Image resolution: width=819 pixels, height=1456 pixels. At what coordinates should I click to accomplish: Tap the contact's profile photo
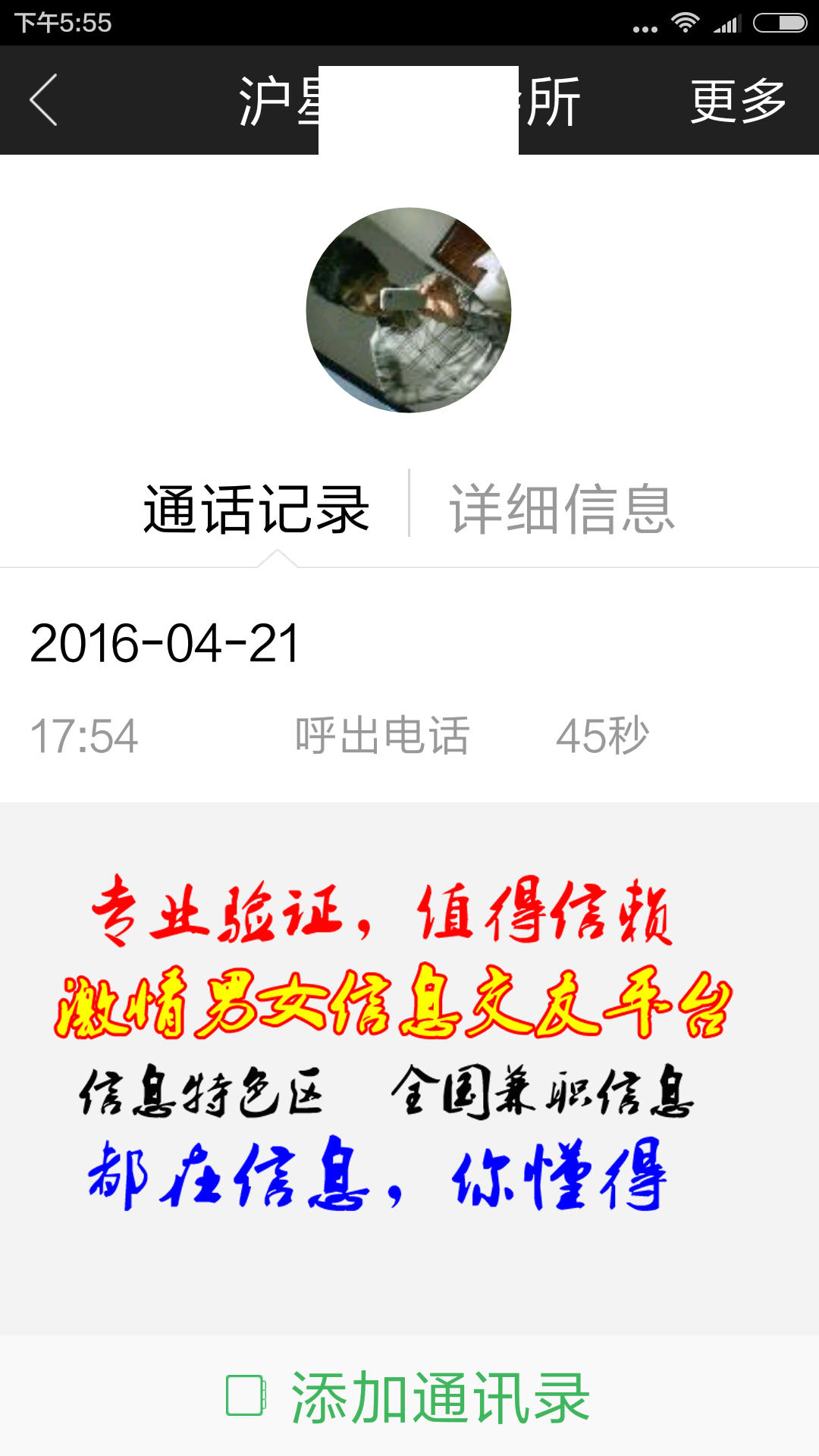(x=409, y=310)
